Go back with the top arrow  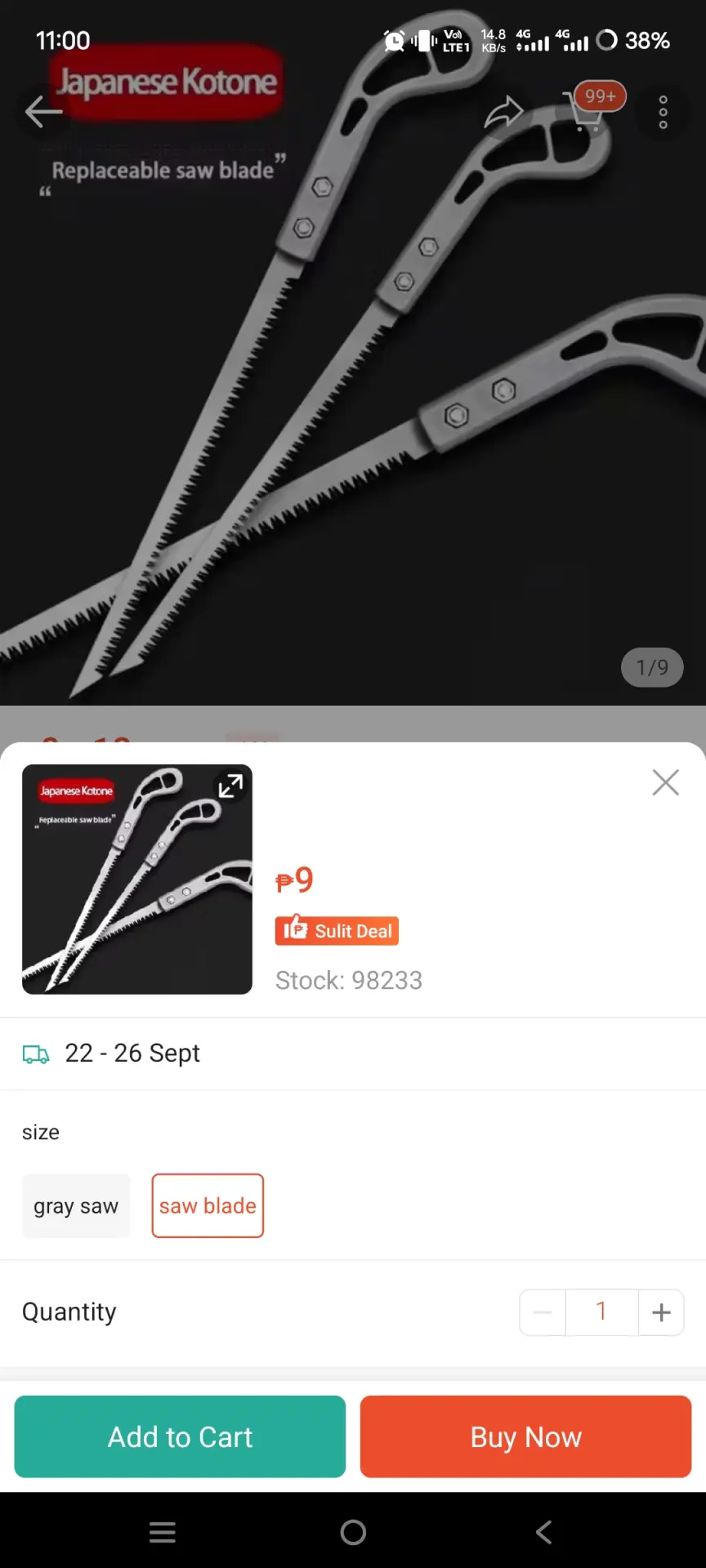(43, 112)
